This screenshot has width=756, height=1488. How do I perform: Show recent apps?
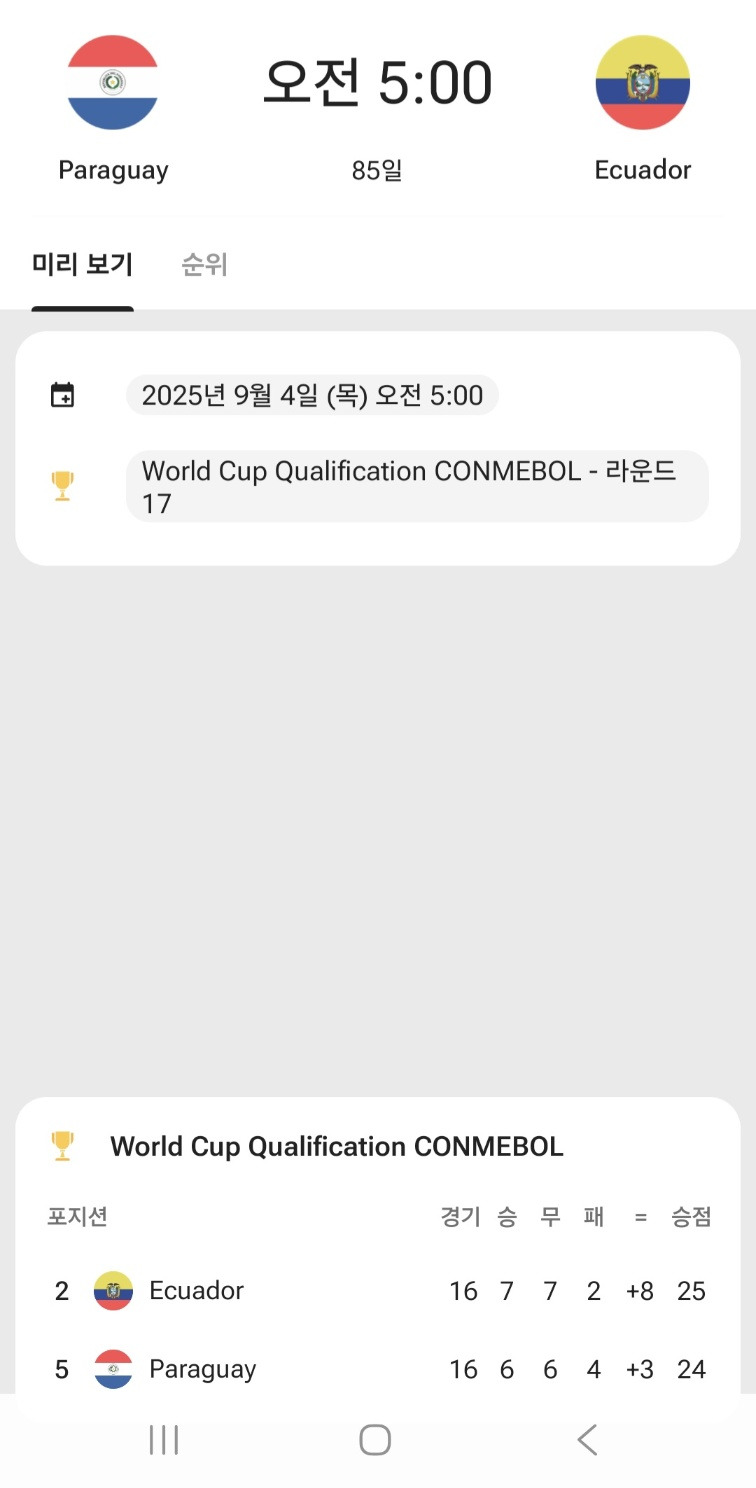(x=163, y=1440)
